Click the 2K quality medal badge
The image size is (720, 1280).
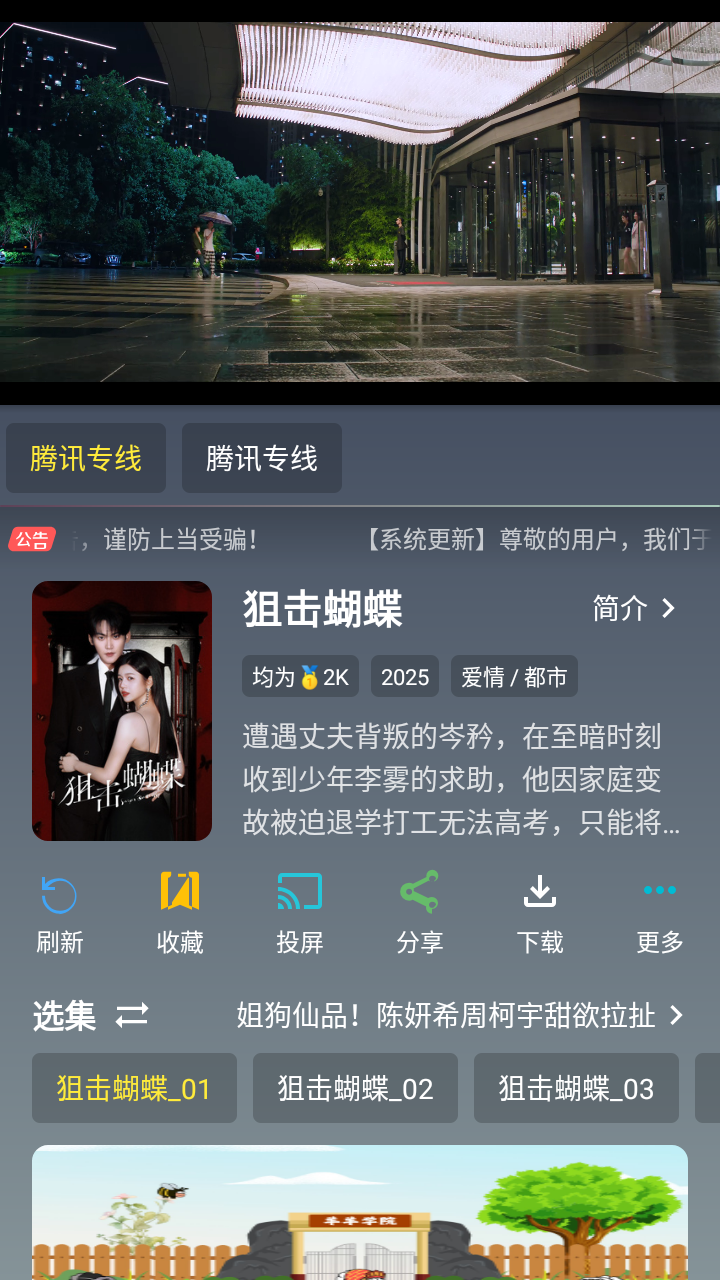point(298,676)
